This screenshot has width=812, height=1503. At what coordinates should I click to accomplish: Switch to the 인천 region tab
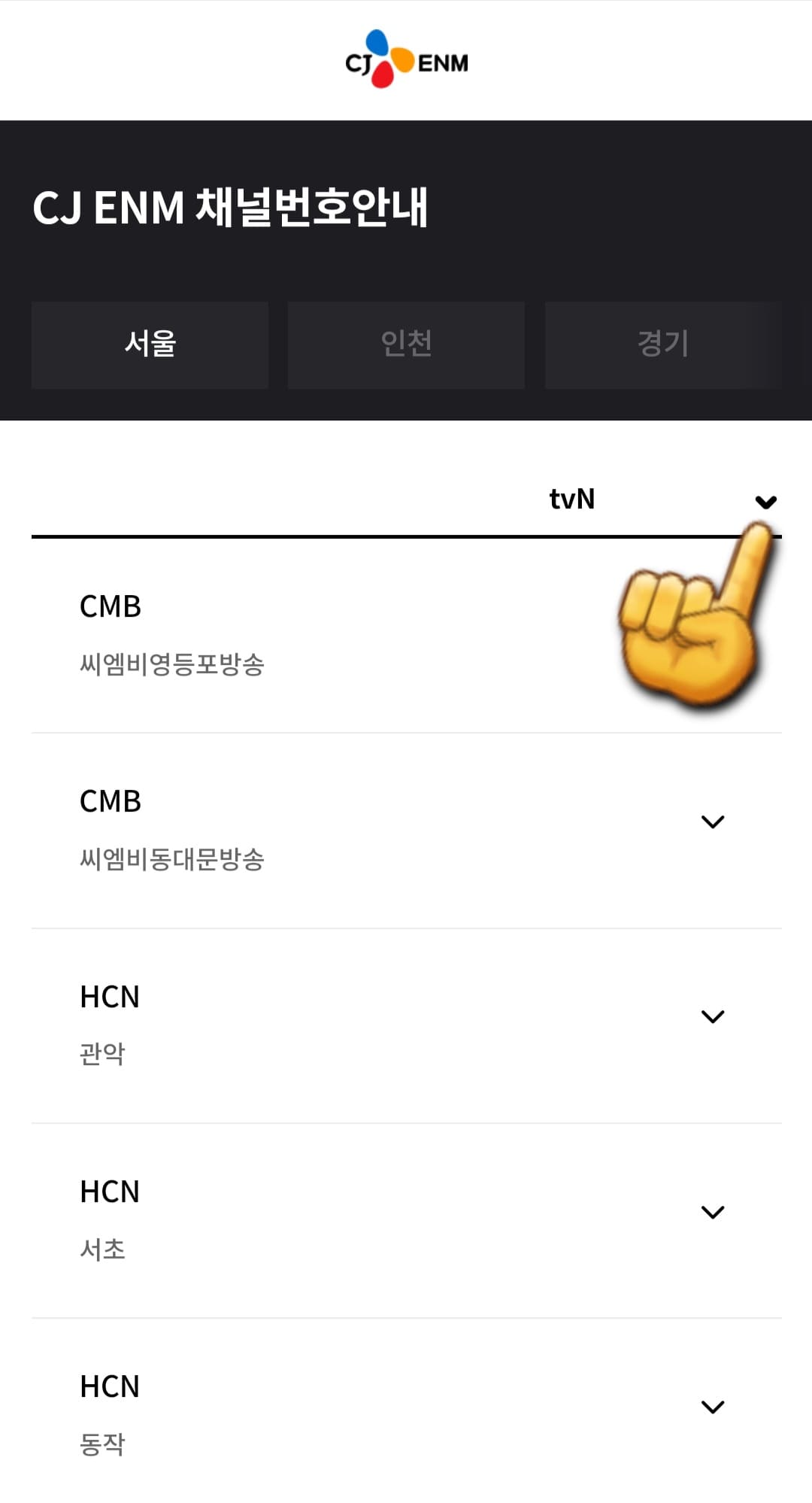point(406,345)
